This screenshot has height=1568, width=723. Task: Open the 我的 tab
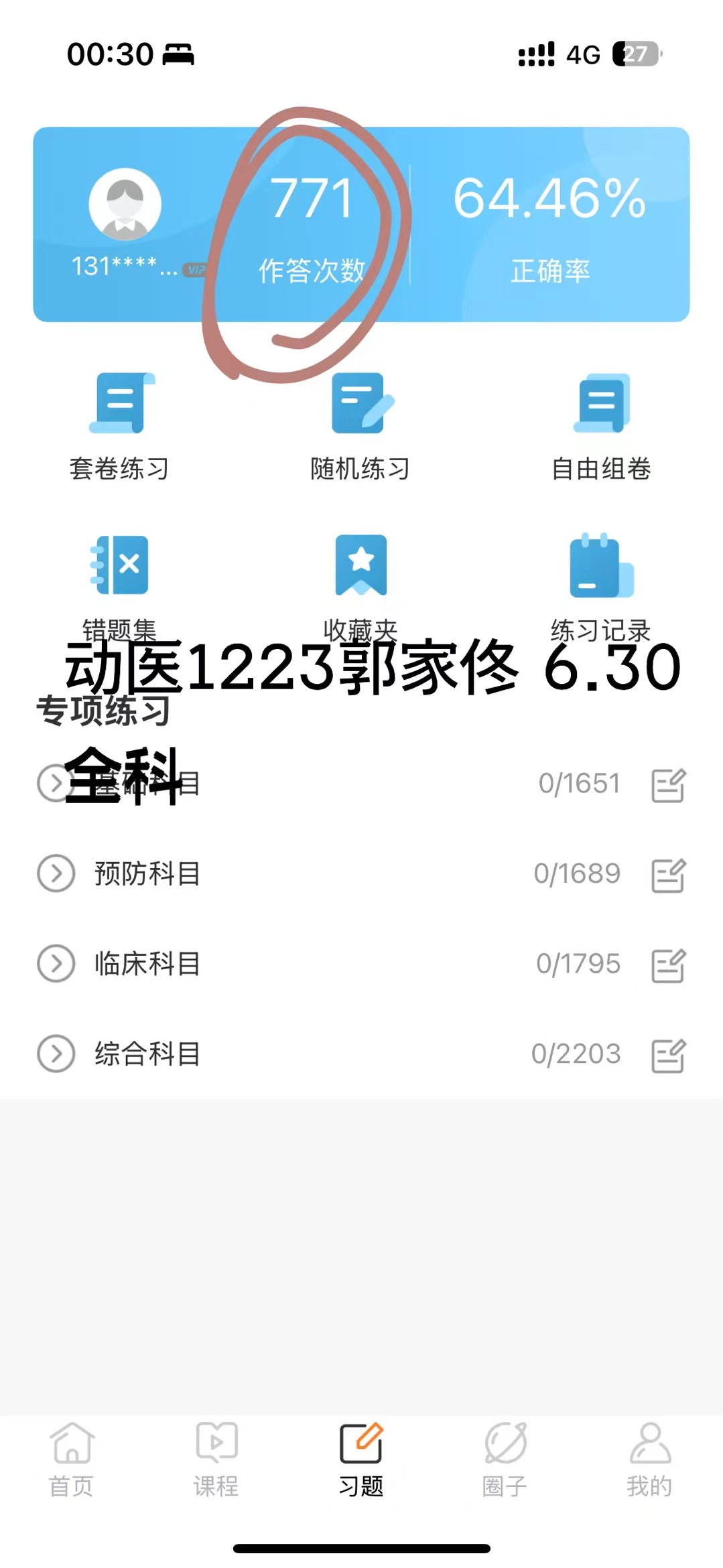point(649,1459)
